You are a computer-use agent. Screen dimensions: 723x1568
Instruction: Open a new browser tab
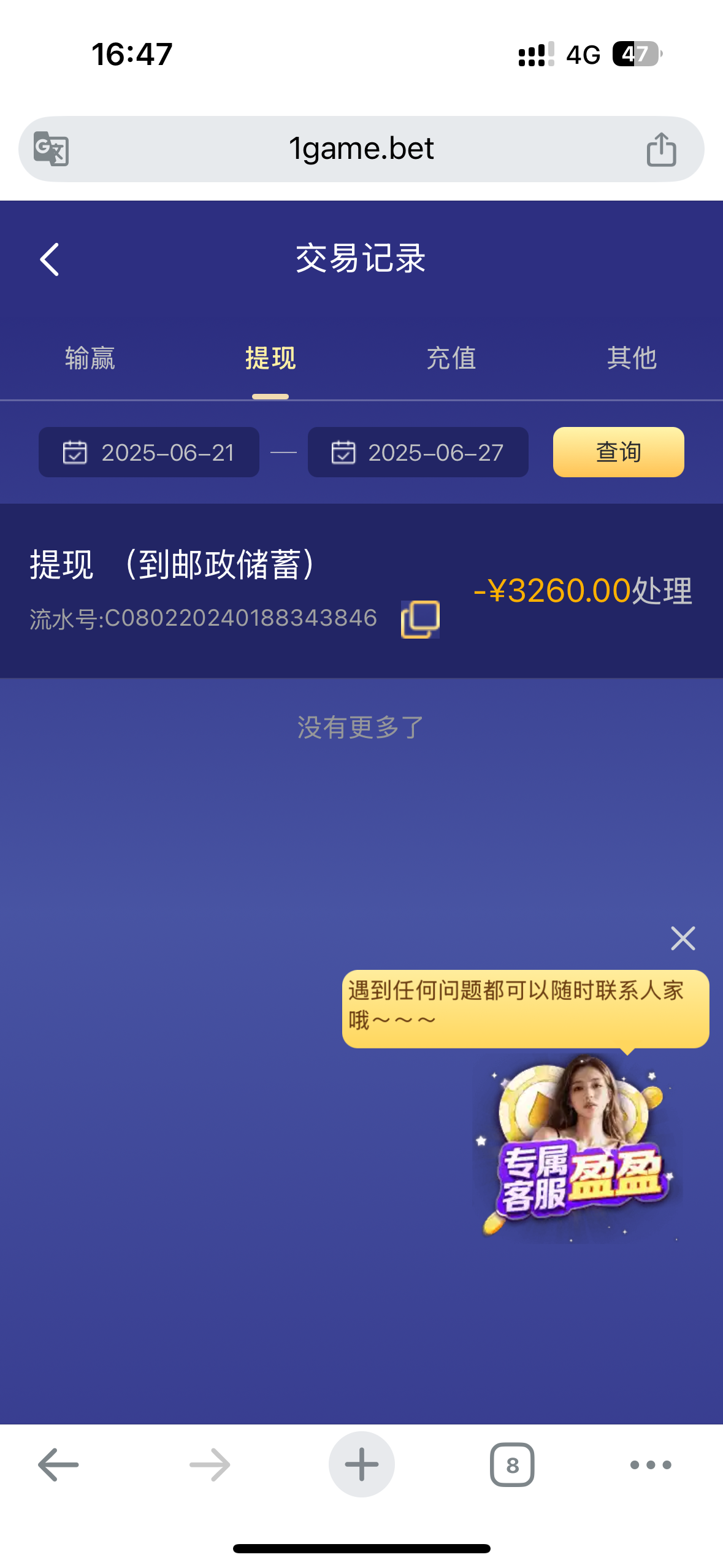point(361,1465)
